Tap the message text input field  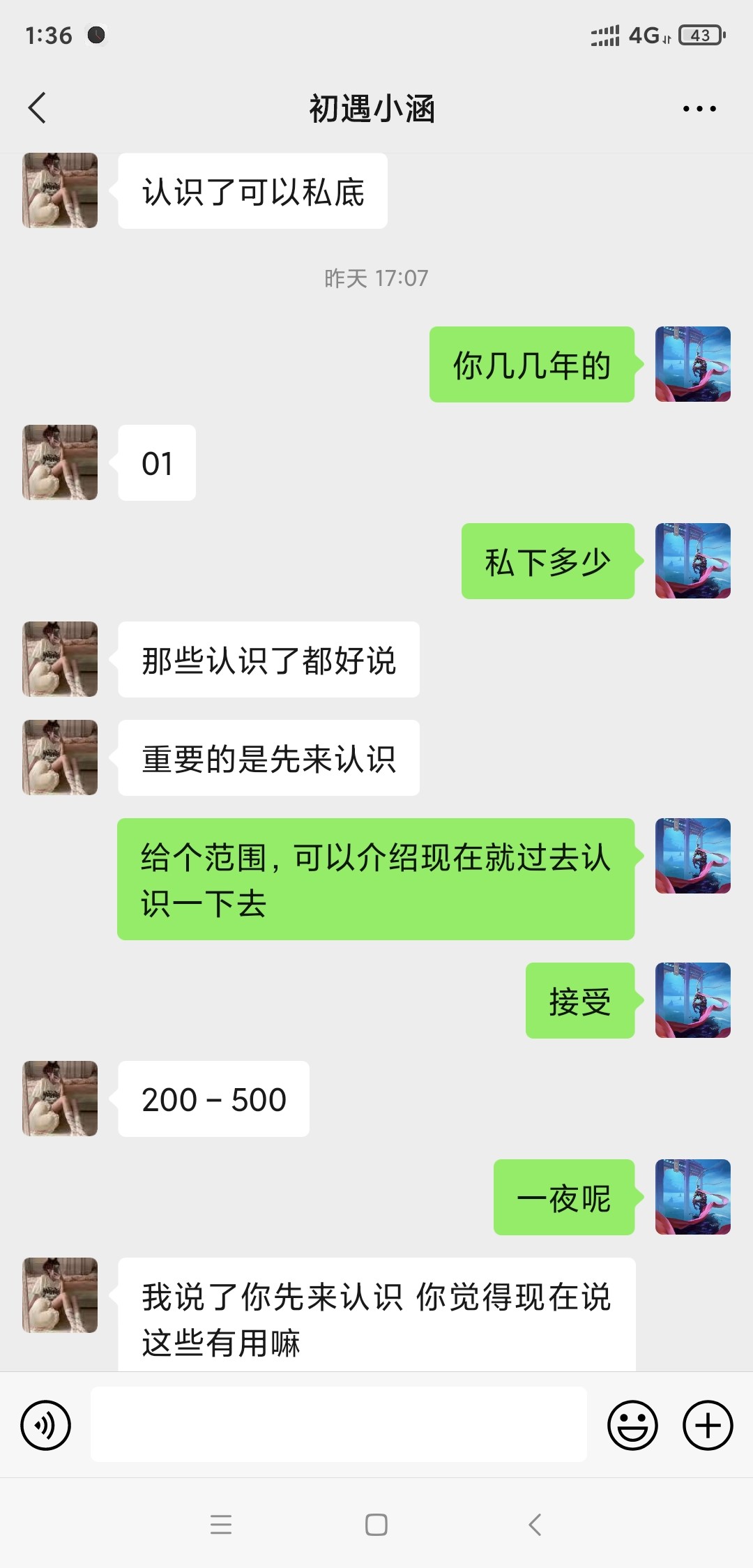coord(338,1424)
